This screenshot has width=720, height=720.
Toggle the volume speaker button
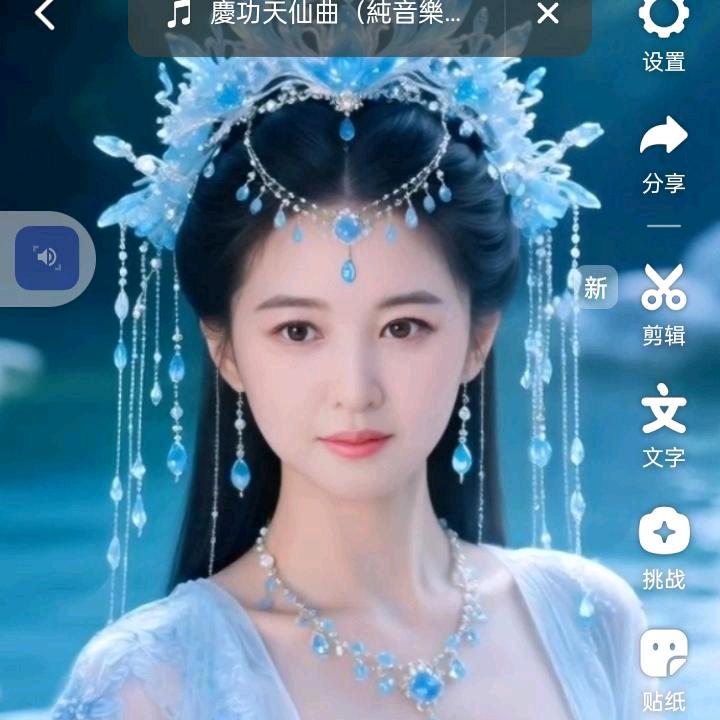tap(46, 258)
